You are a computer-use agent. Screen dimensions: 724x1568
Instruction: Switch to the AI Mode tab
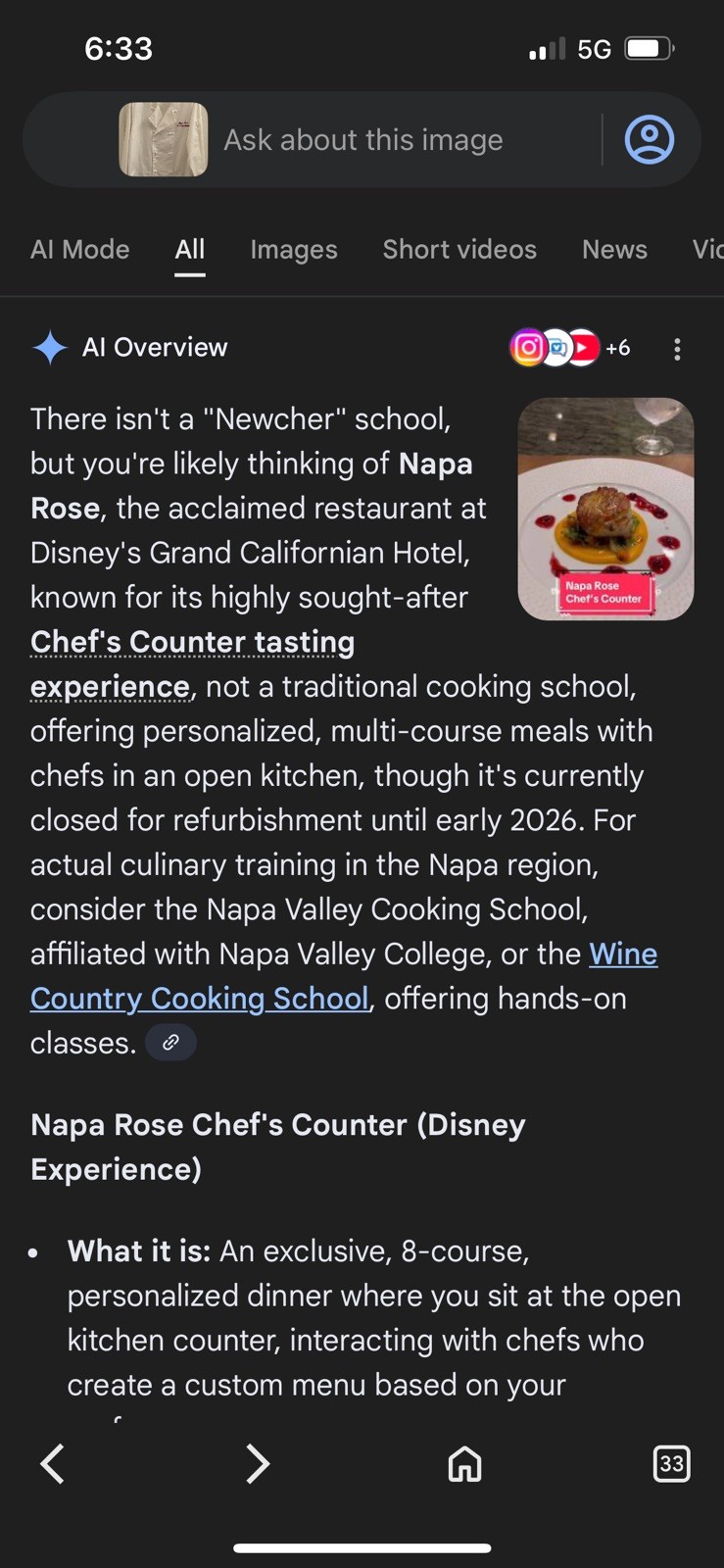coord(79,250)
